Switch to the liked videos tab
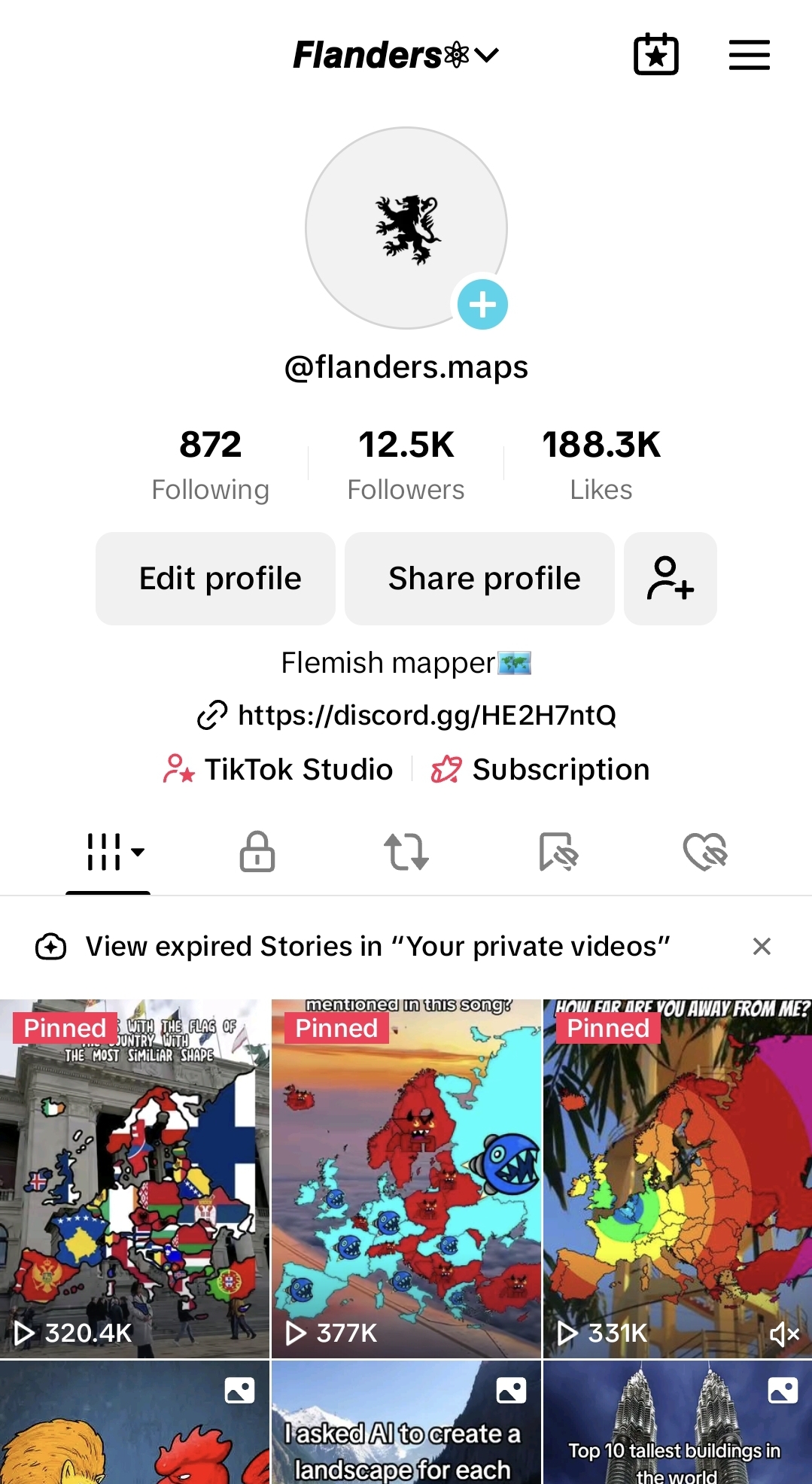 tap(704, 852)
